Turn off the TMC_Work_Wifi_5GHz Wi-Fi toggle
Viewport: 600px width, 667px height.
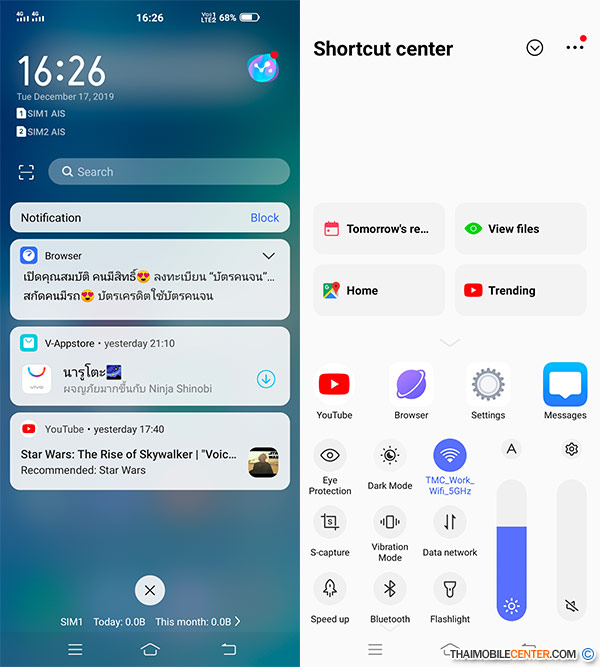[450, 456]
